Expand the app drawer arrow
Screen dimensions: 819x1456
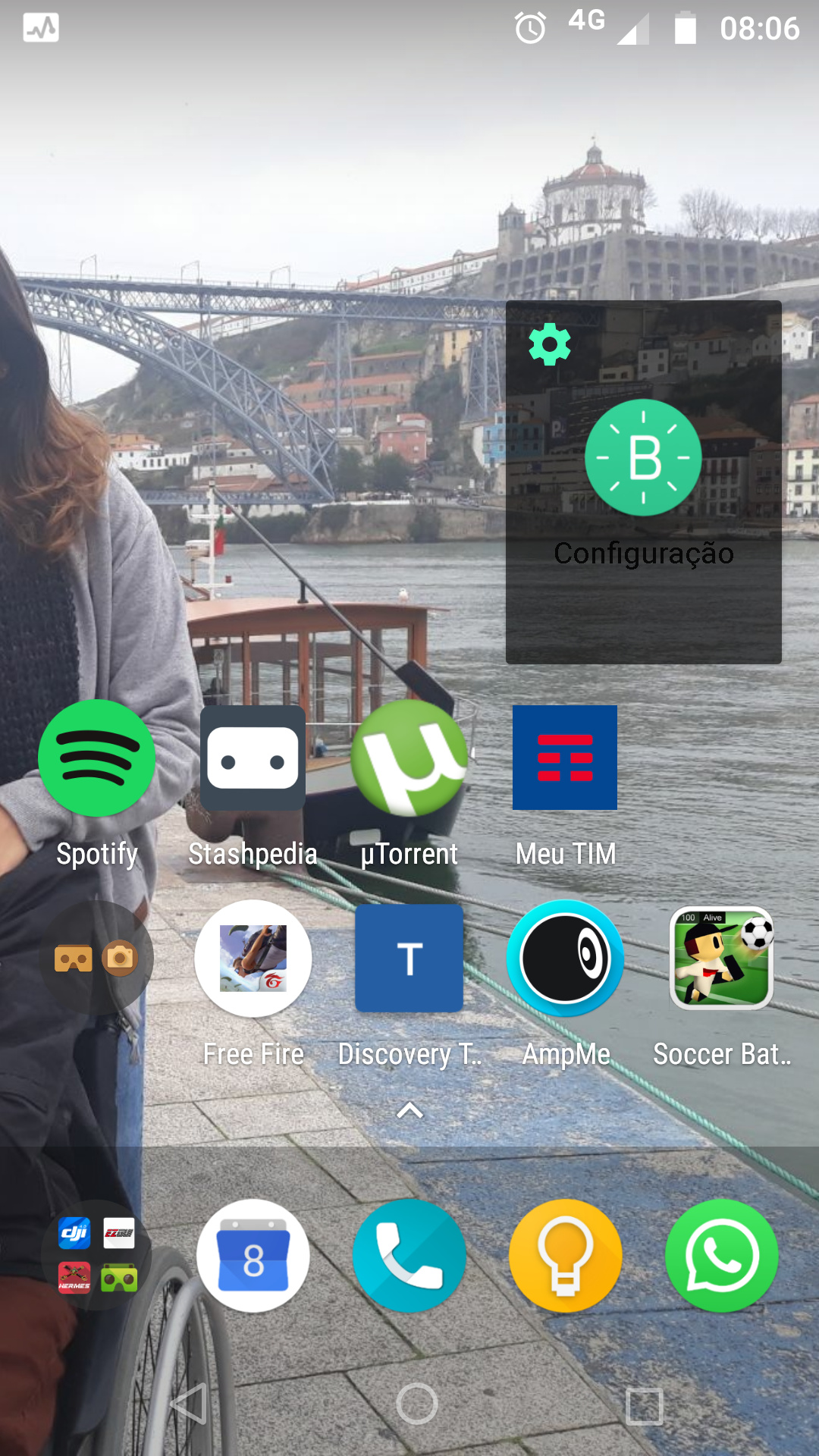(x=409, y=1111)
